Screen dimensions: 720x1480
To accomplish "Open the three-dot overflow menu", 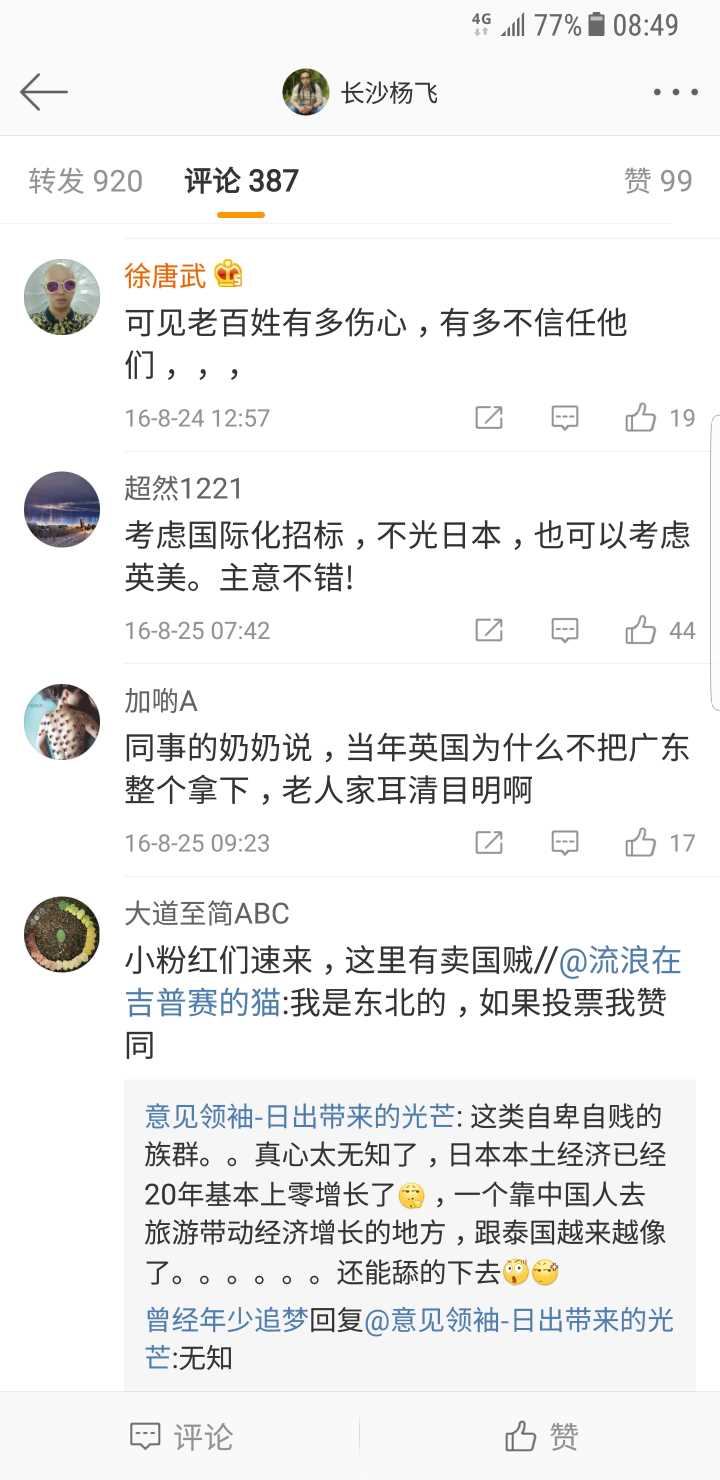I will [x=675, y=92].
